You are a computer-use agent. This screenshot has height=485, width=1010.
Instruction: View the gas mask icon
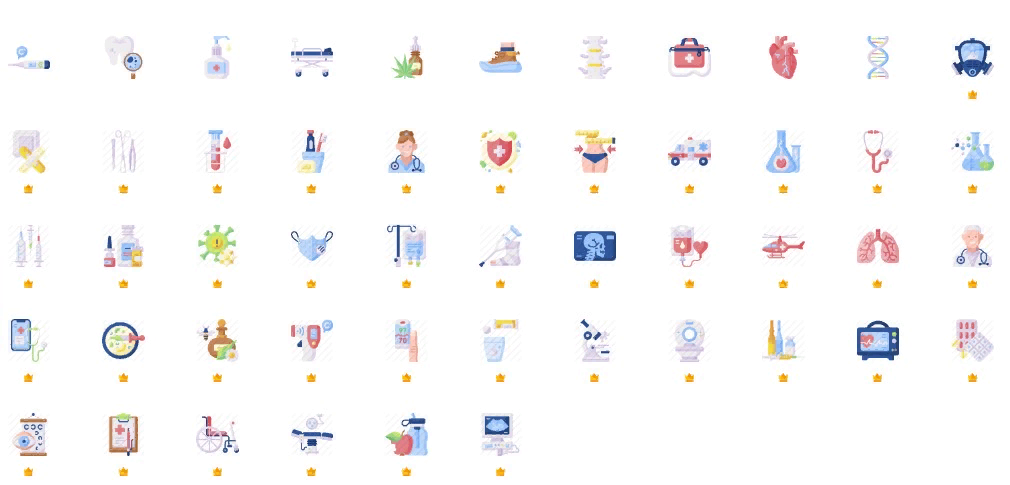coord(971,57)
